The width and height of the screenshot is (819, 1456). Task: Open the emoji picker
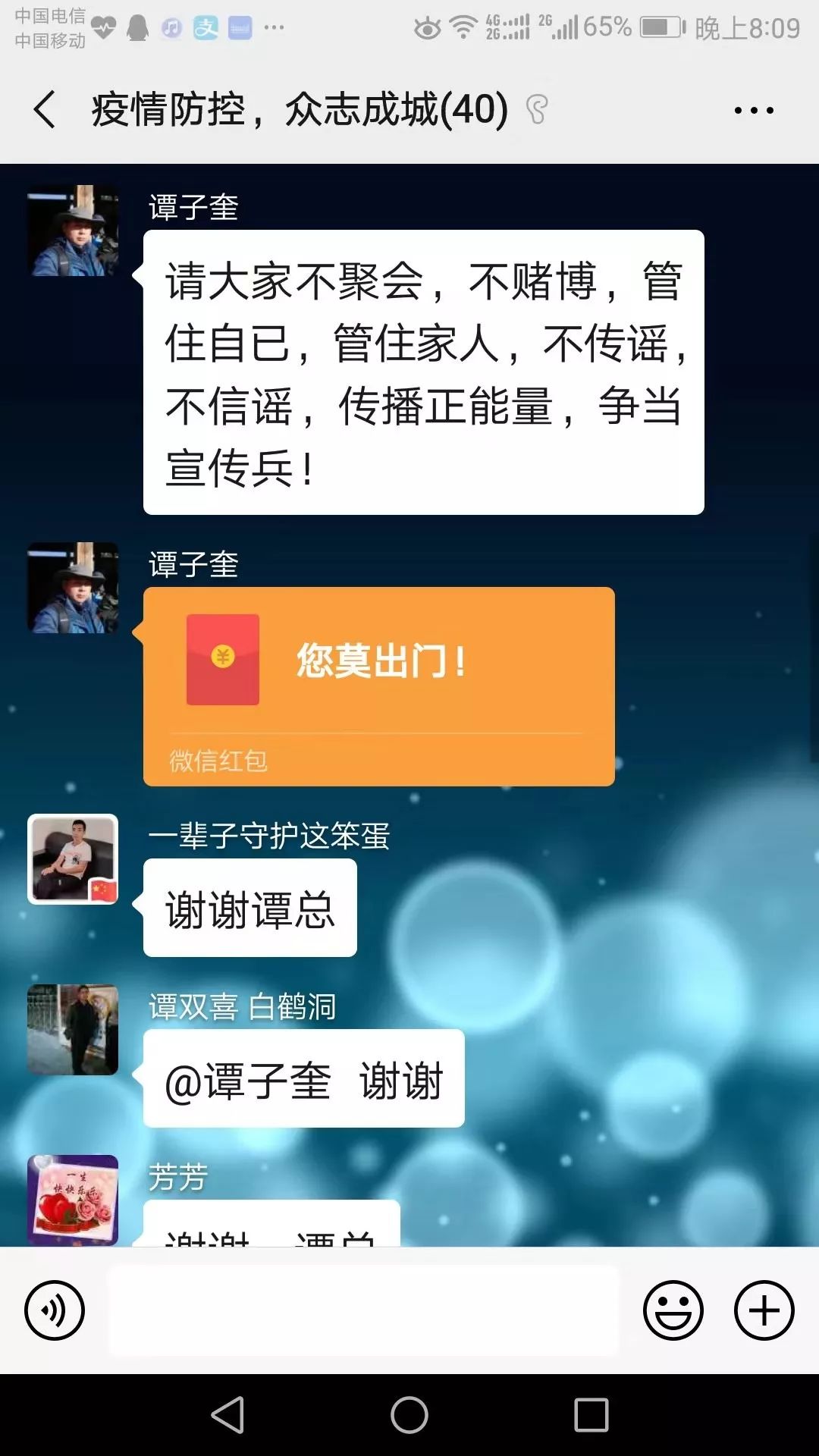pos(673,1310)
